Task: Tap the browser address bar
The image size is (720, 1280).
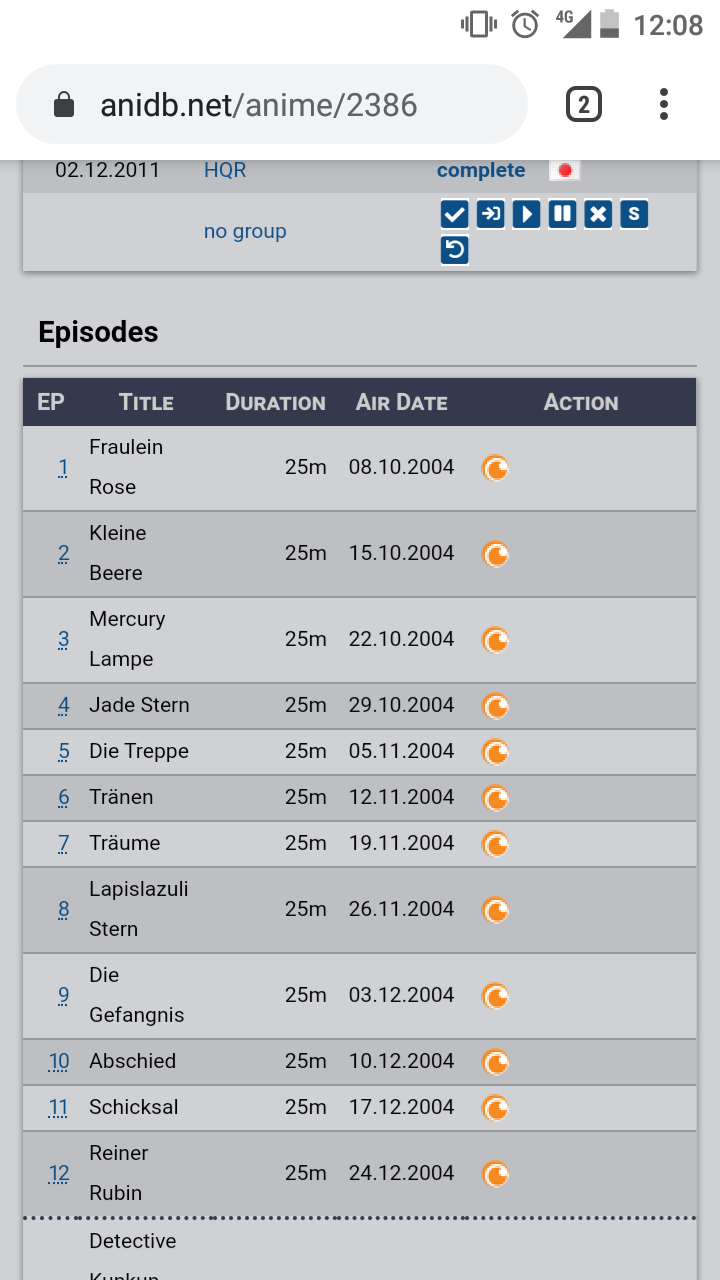Action: (270, 105)
